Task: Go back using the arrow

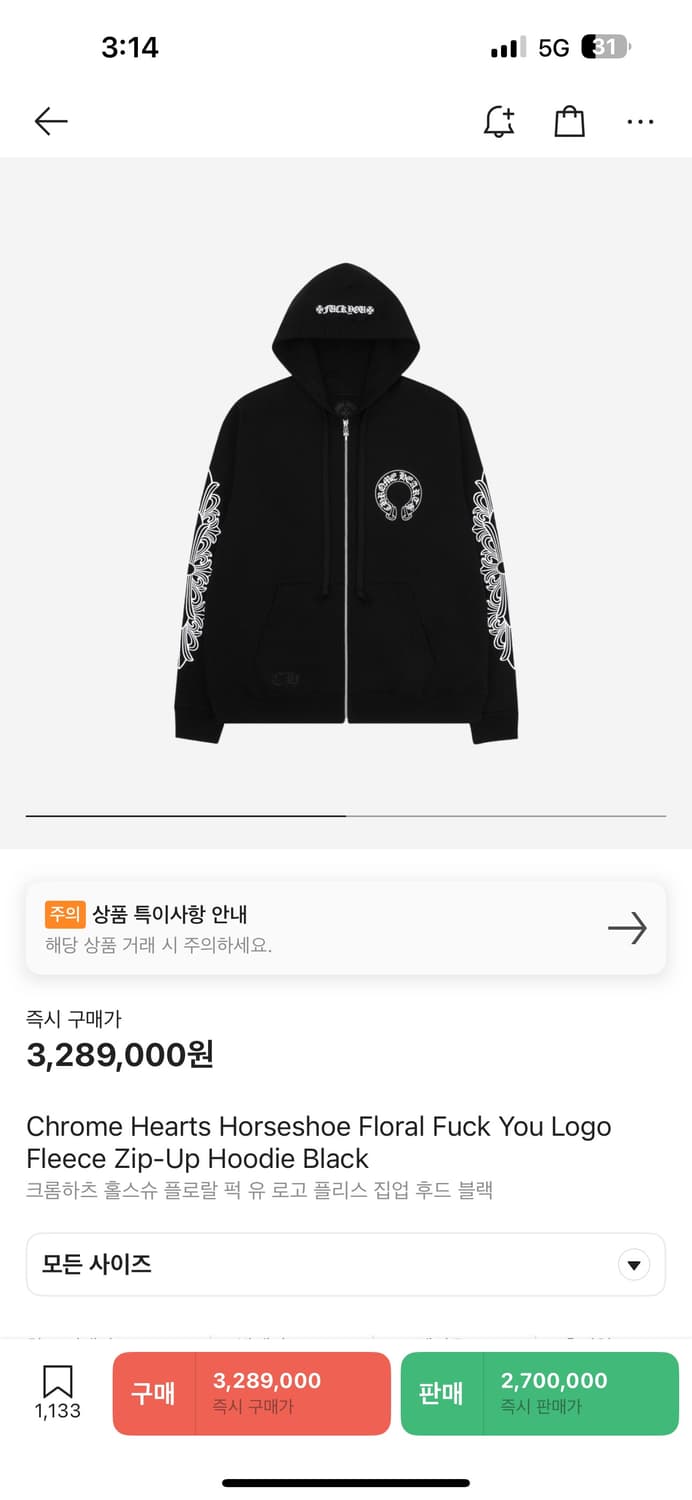Action: 51,122
